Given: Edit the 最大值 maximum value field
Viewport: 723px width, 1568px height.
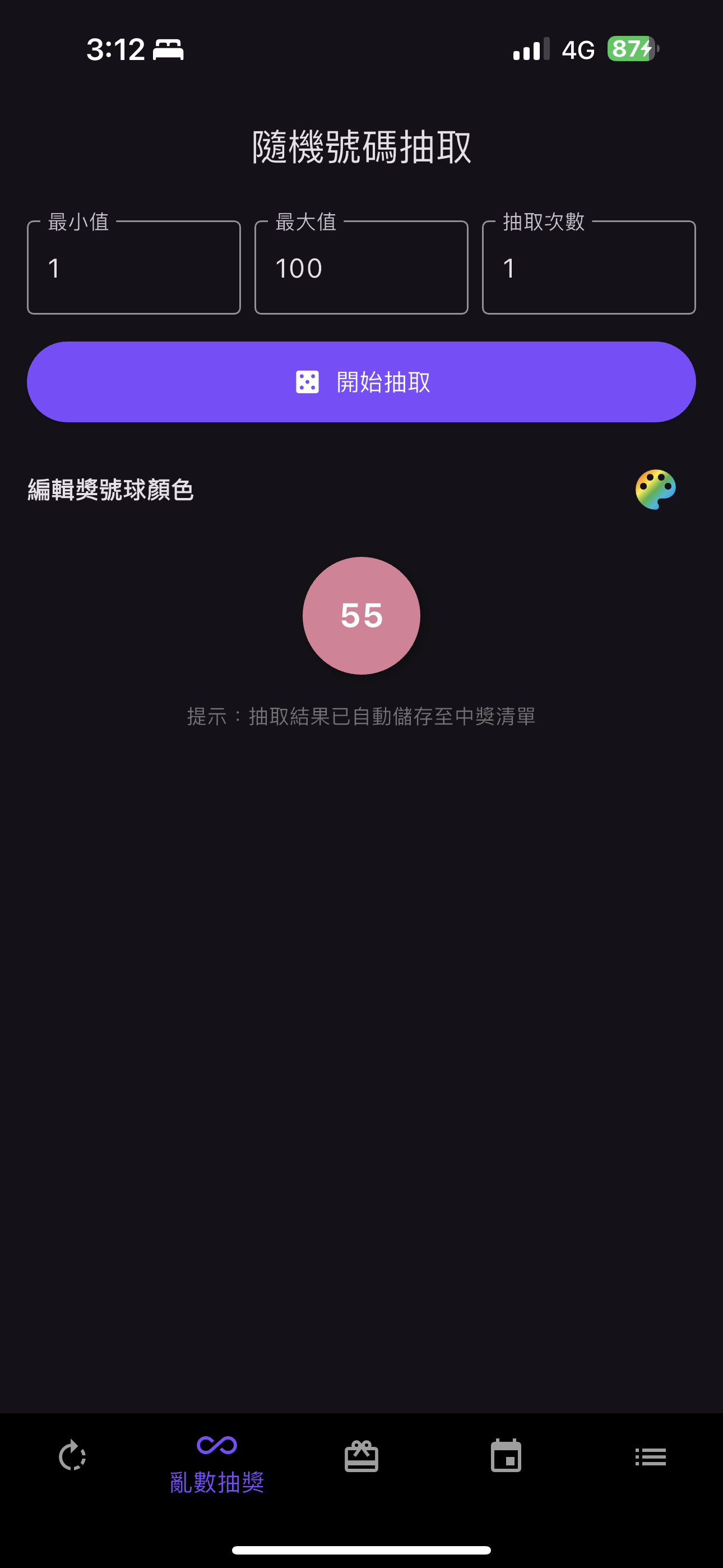Looking at the screenshot, I should (x=361, y=269).
